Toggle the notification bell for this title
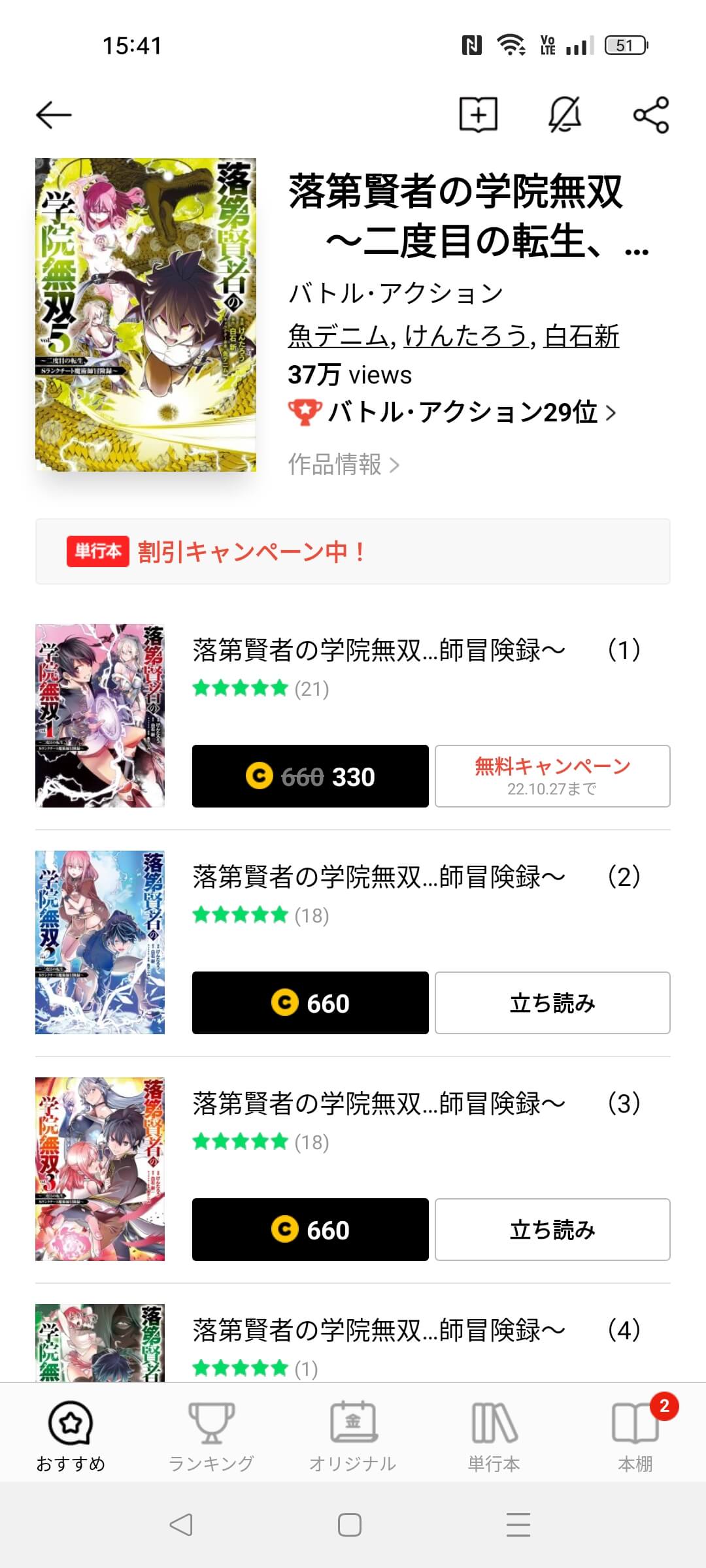706x1568 pixels. click(x=564, y=116)
